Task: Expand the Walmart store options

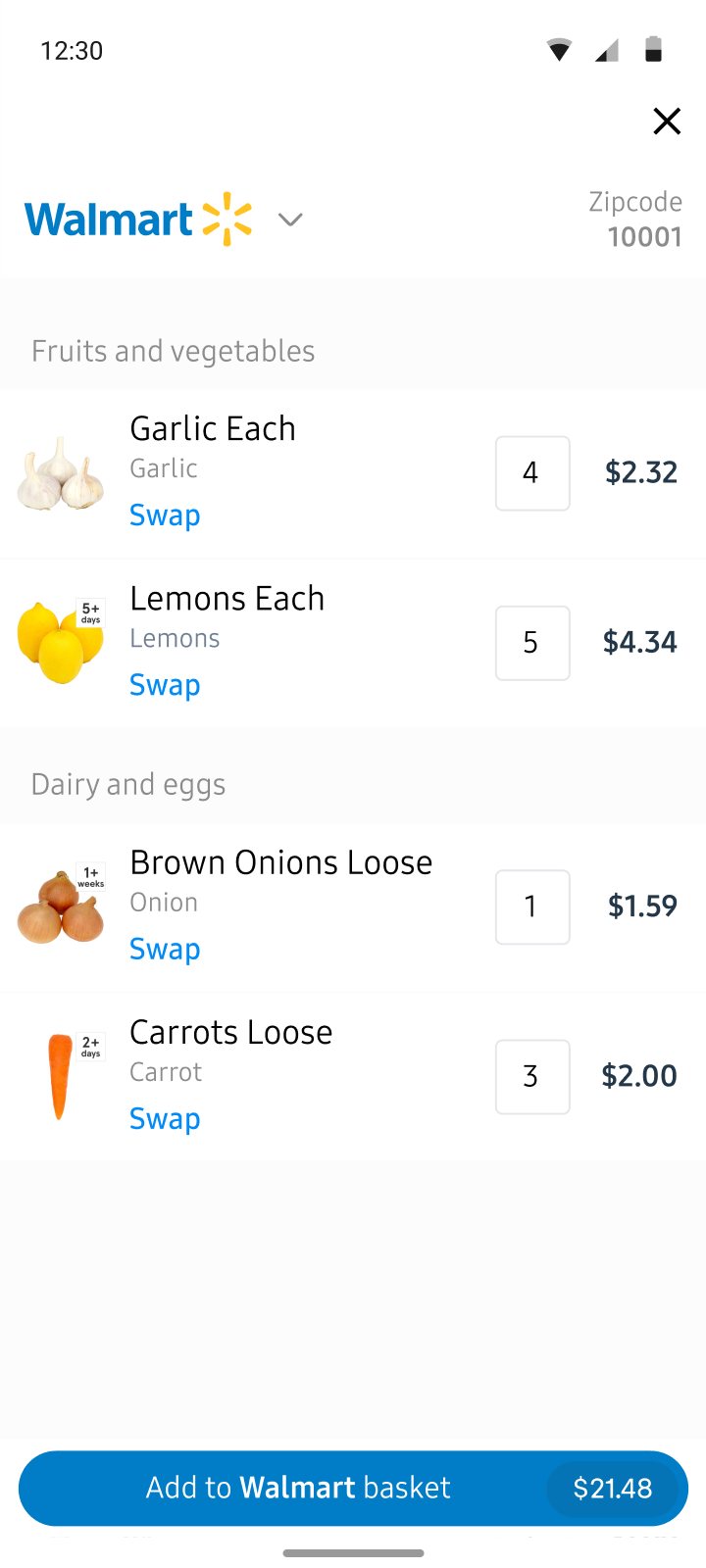Action: tap(290, 220)
